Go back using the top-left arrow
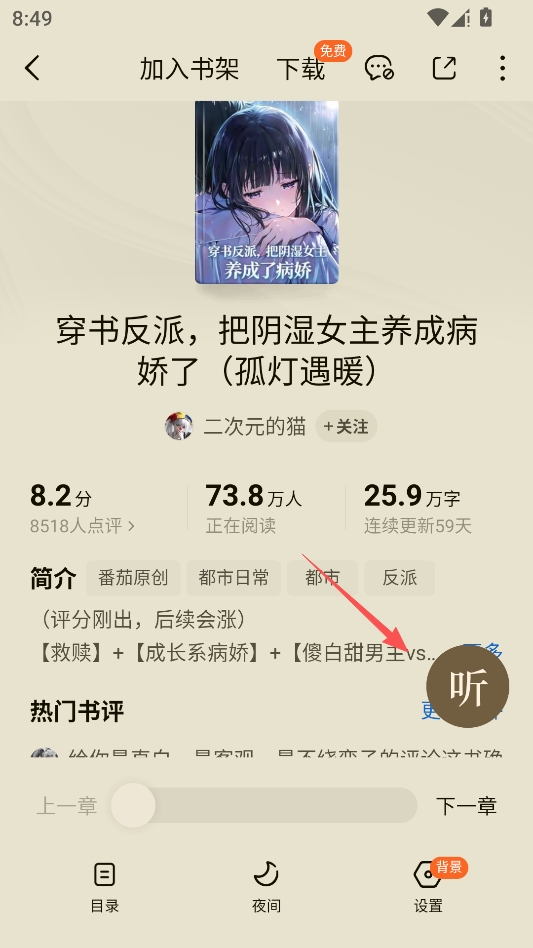533x948 pixels. 33,68
